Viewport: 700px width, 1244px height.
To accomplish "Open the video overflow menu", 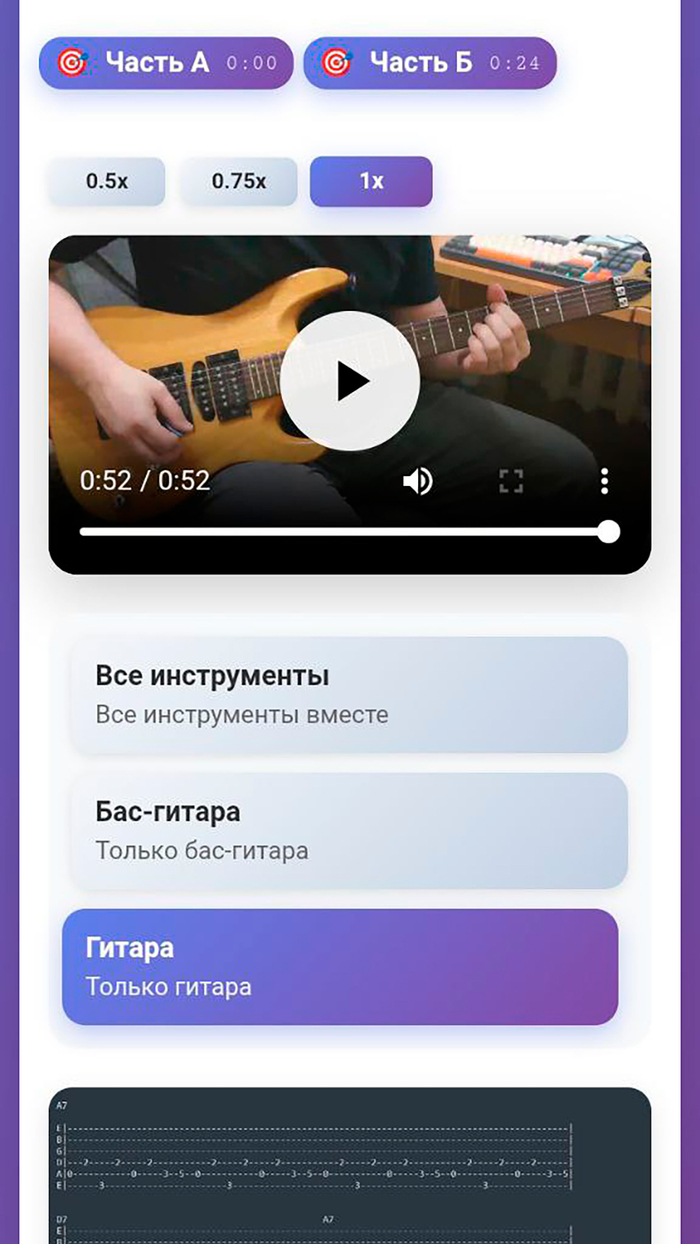I will (x=605, y=481).
